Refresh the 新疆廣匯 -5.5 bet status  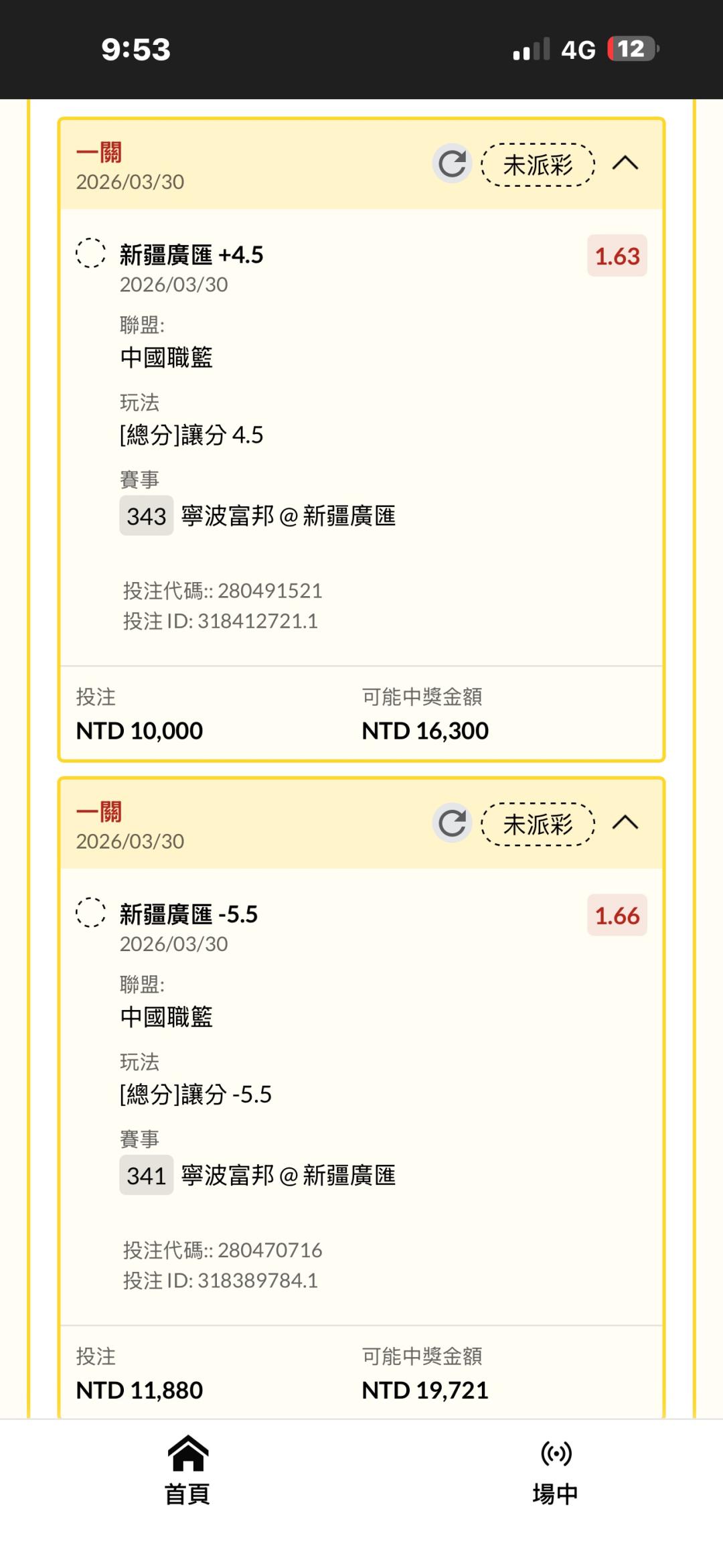pyautogui.click(x=453, y=823)
